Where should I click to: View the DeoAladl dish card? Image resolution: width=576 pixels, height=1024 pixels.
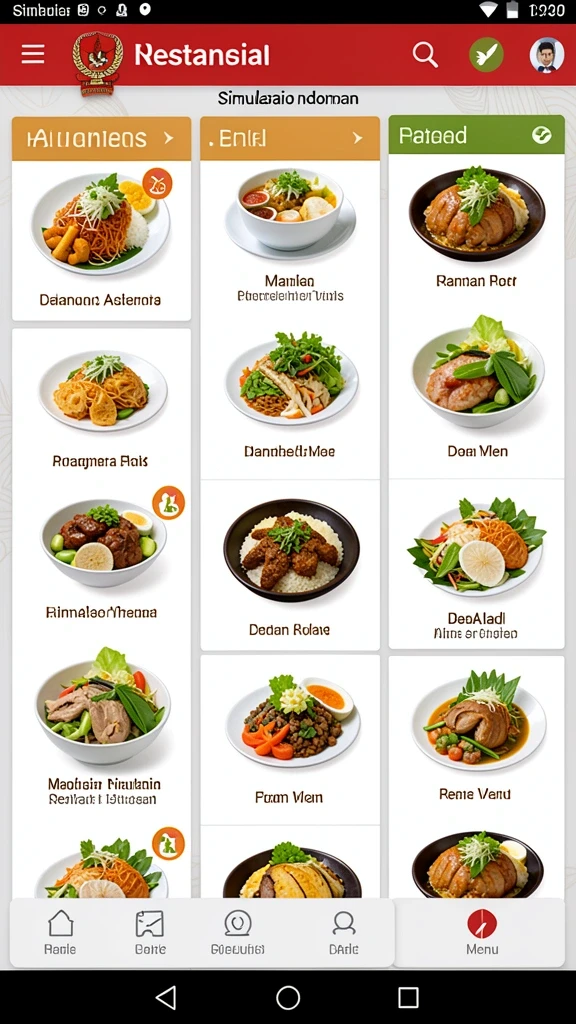476,564
